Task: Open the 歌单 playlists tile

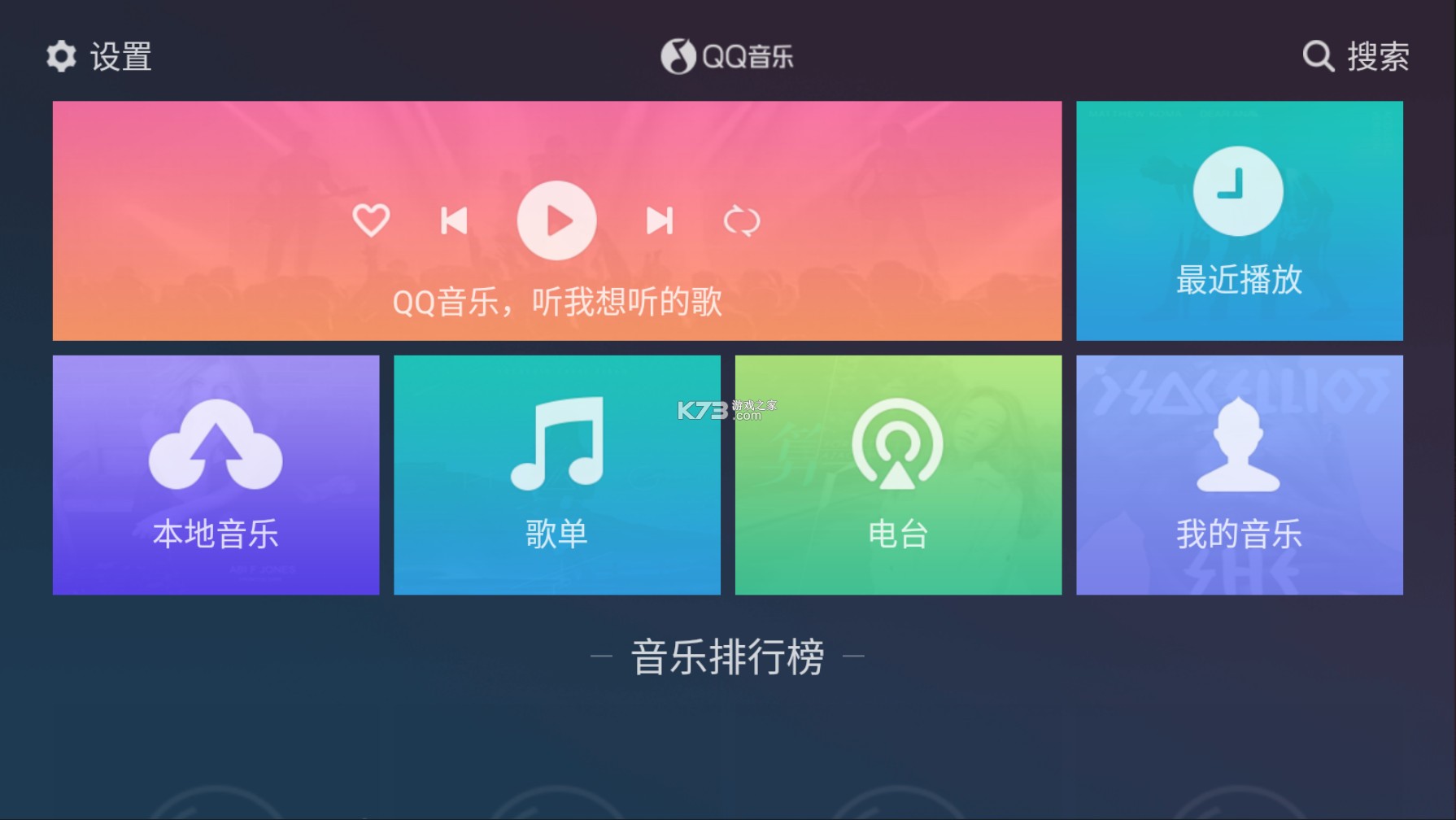Action: [557, 474]
